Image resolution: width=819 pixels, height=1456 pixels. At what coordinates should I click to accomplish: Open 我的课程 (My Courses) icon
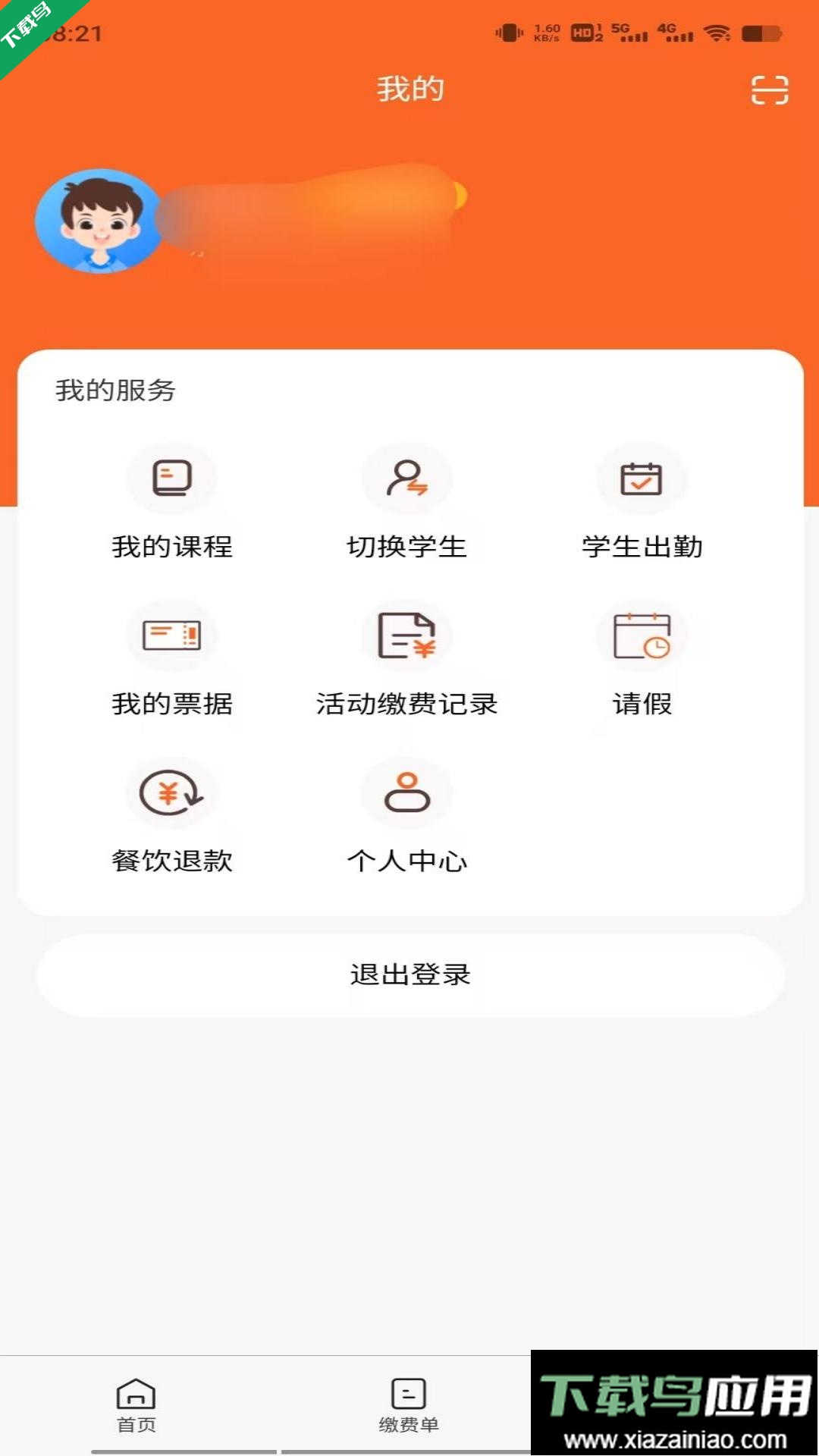[x=172, y=479]
